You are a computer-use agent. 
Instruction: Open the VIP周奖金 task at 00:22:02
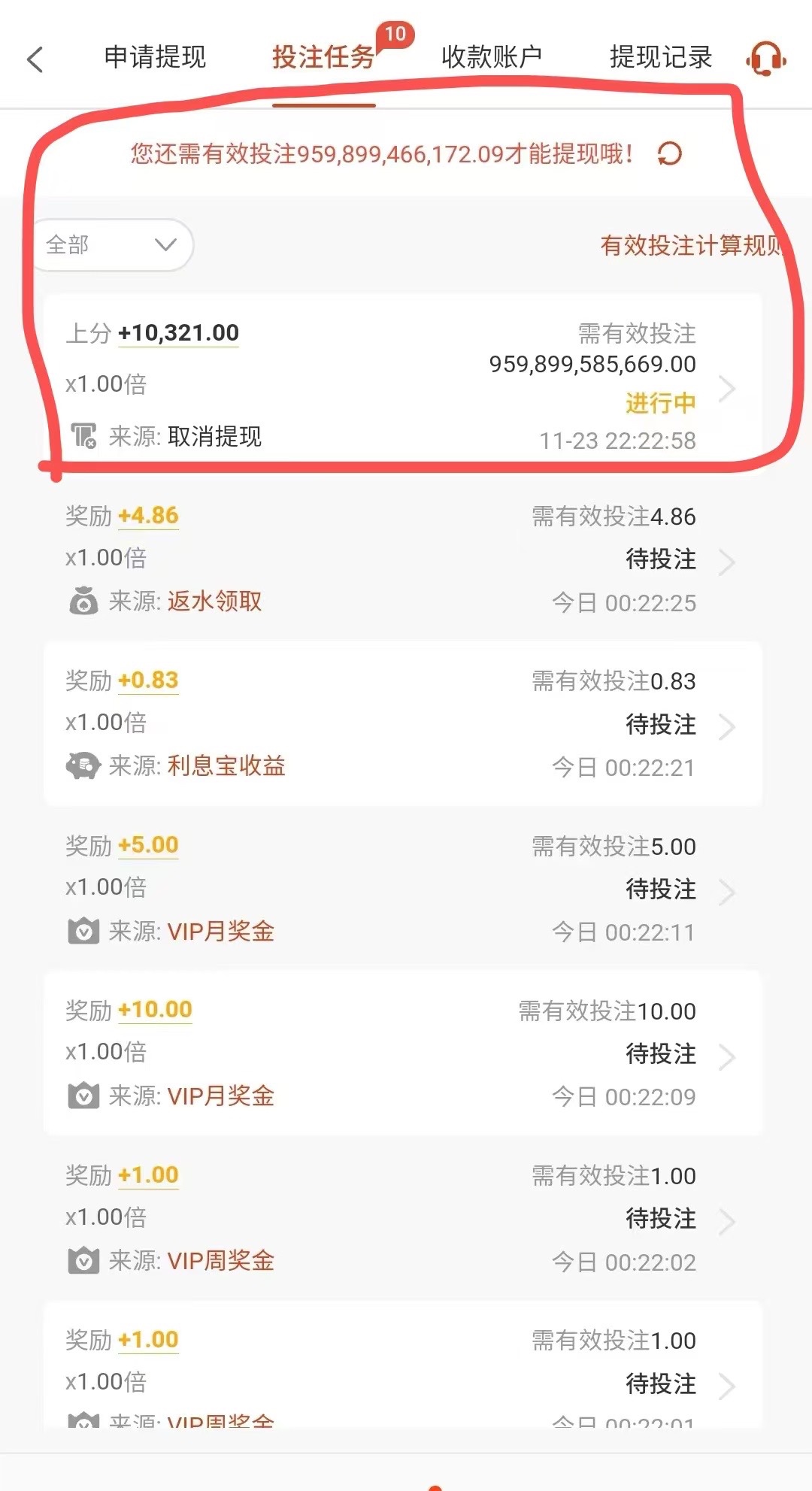403,1217
